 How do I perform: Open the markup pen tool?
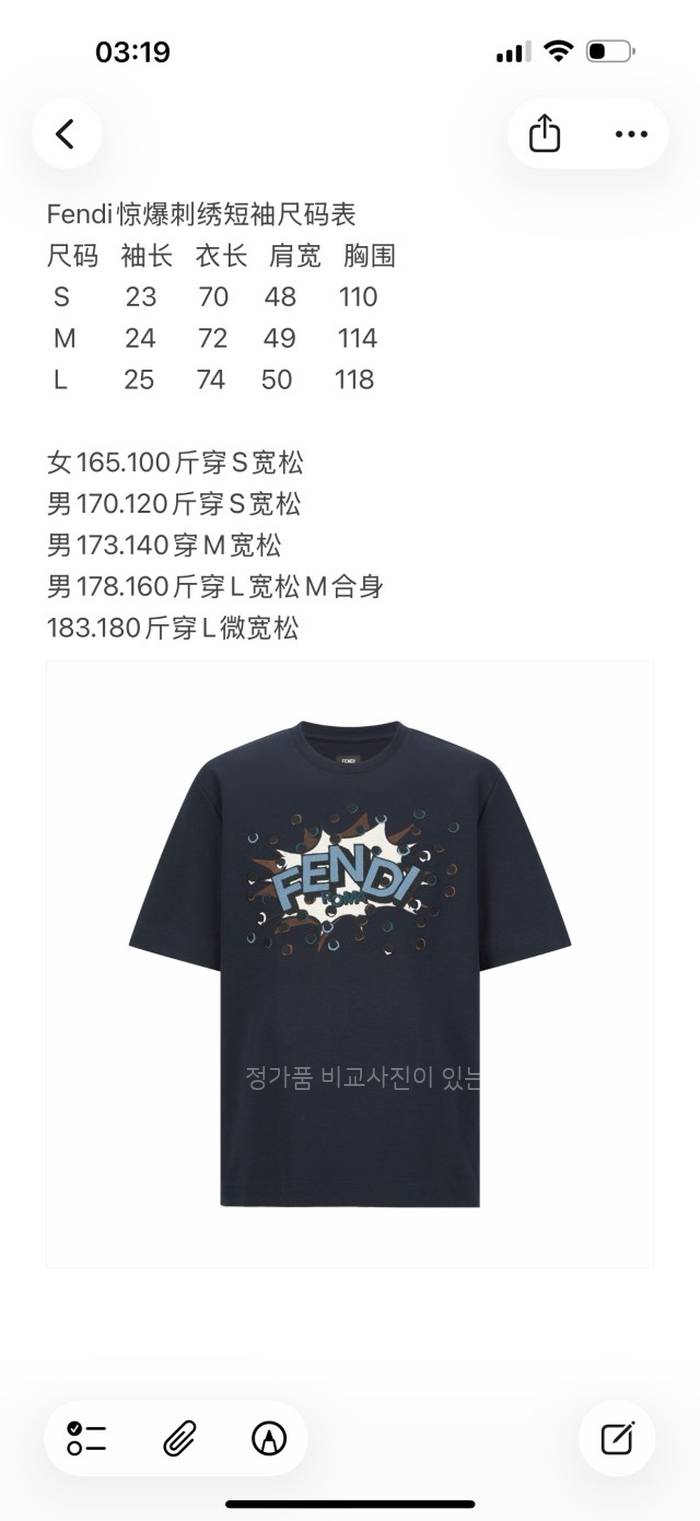(x=269, y=1438)
